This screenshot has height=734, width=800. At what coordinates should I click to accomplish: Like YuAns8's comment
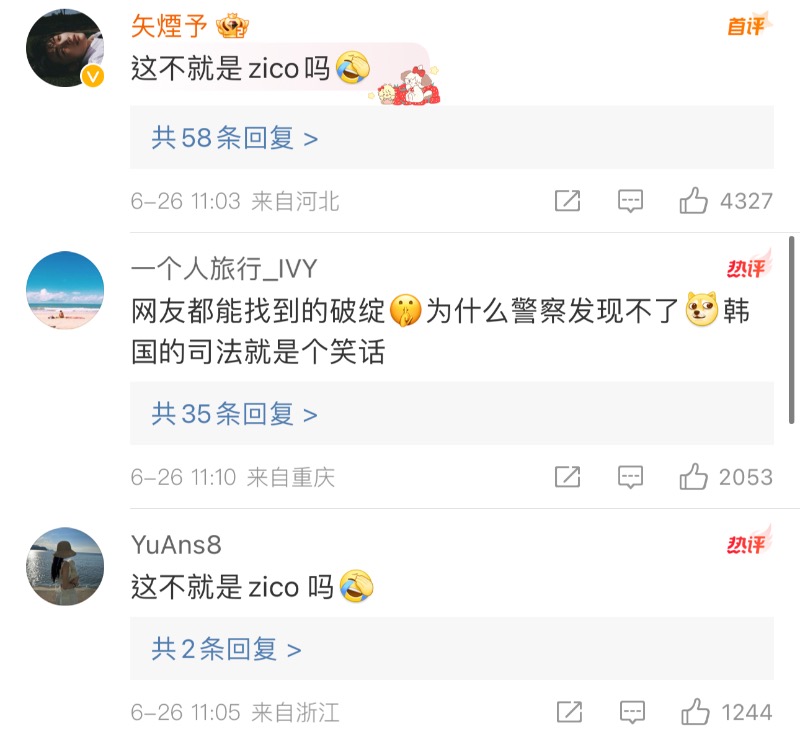pos(696,712)
